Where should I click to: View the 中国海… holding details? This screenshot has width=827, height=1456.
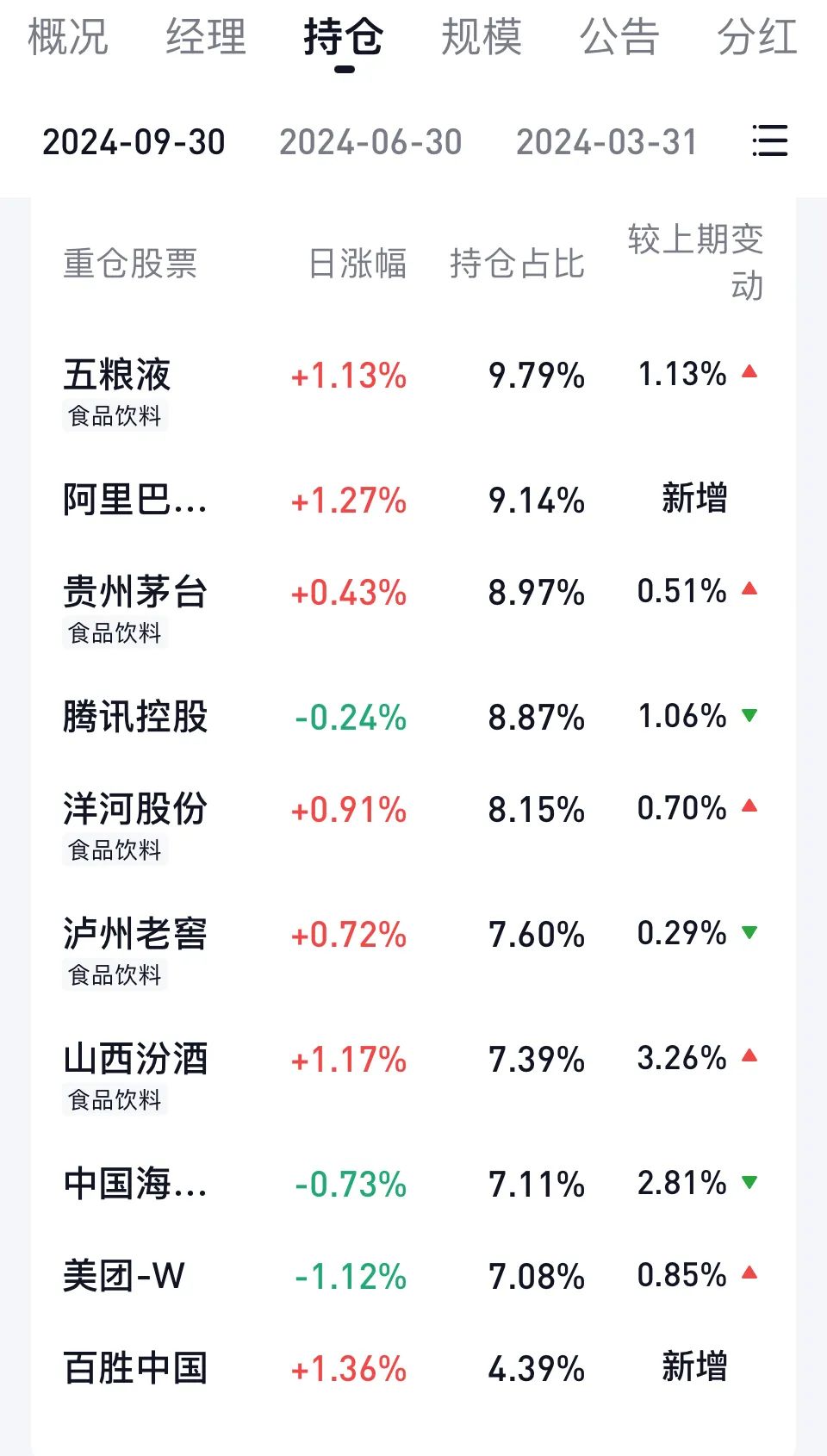tap(413, 1184)
